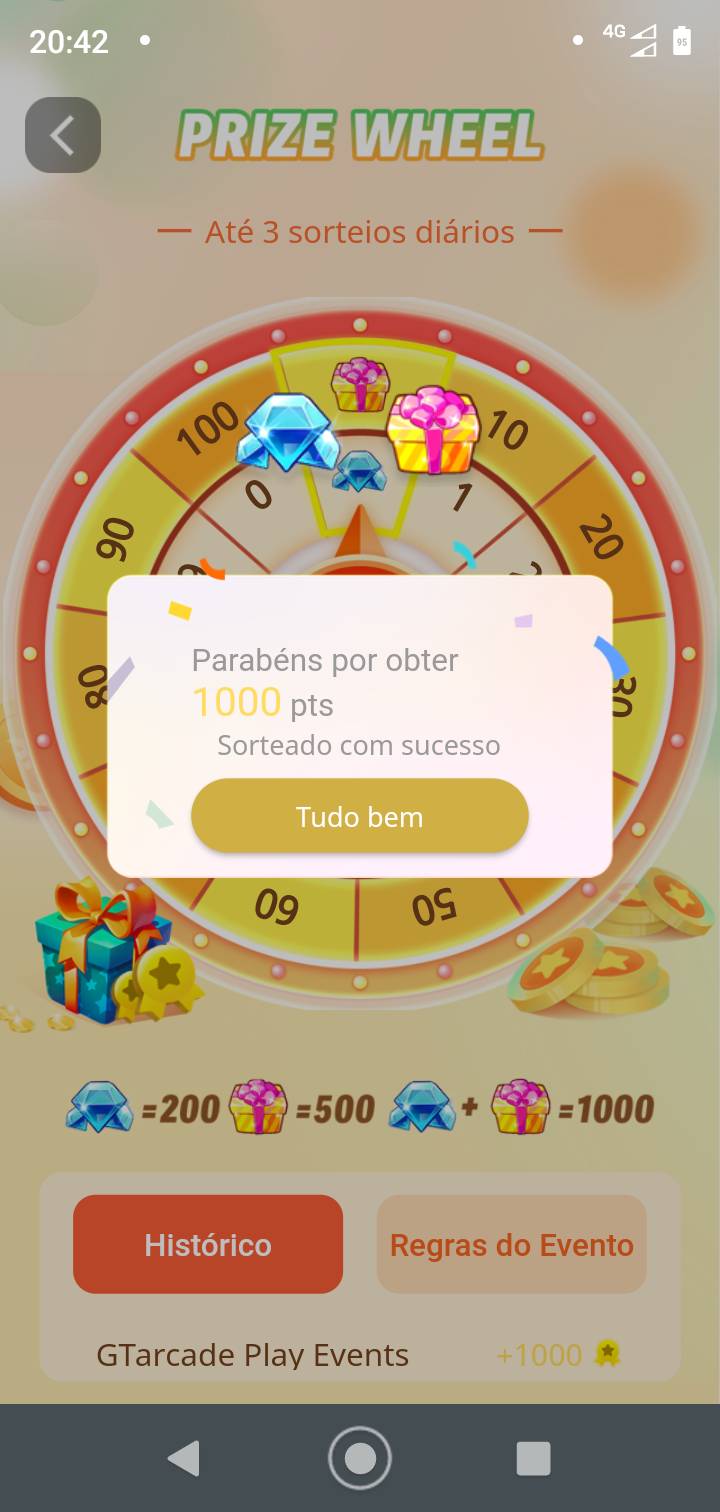Go back using the top-left arrow

point(63,135)
